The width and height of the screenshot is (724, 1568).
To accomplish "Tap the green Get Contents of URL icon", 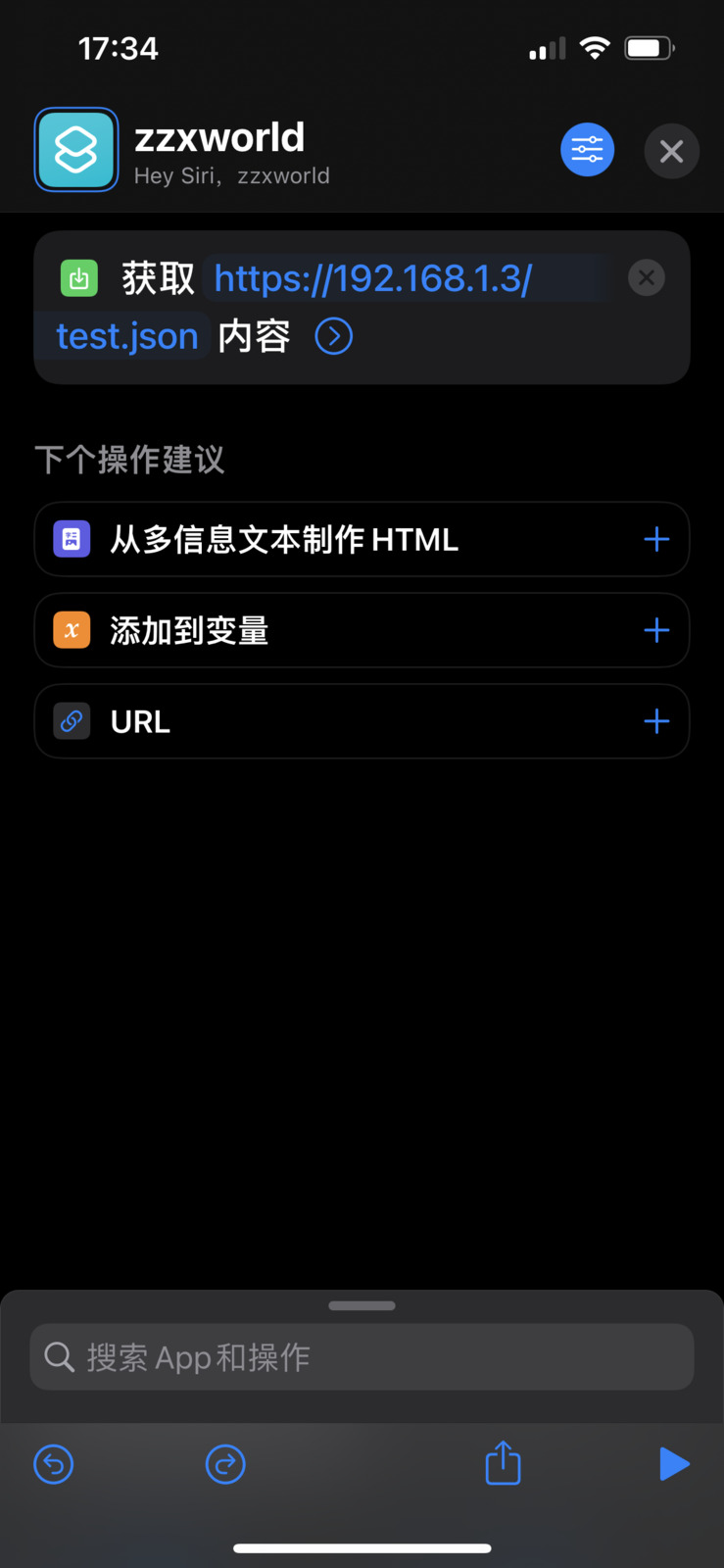I will tap(78, 277).
